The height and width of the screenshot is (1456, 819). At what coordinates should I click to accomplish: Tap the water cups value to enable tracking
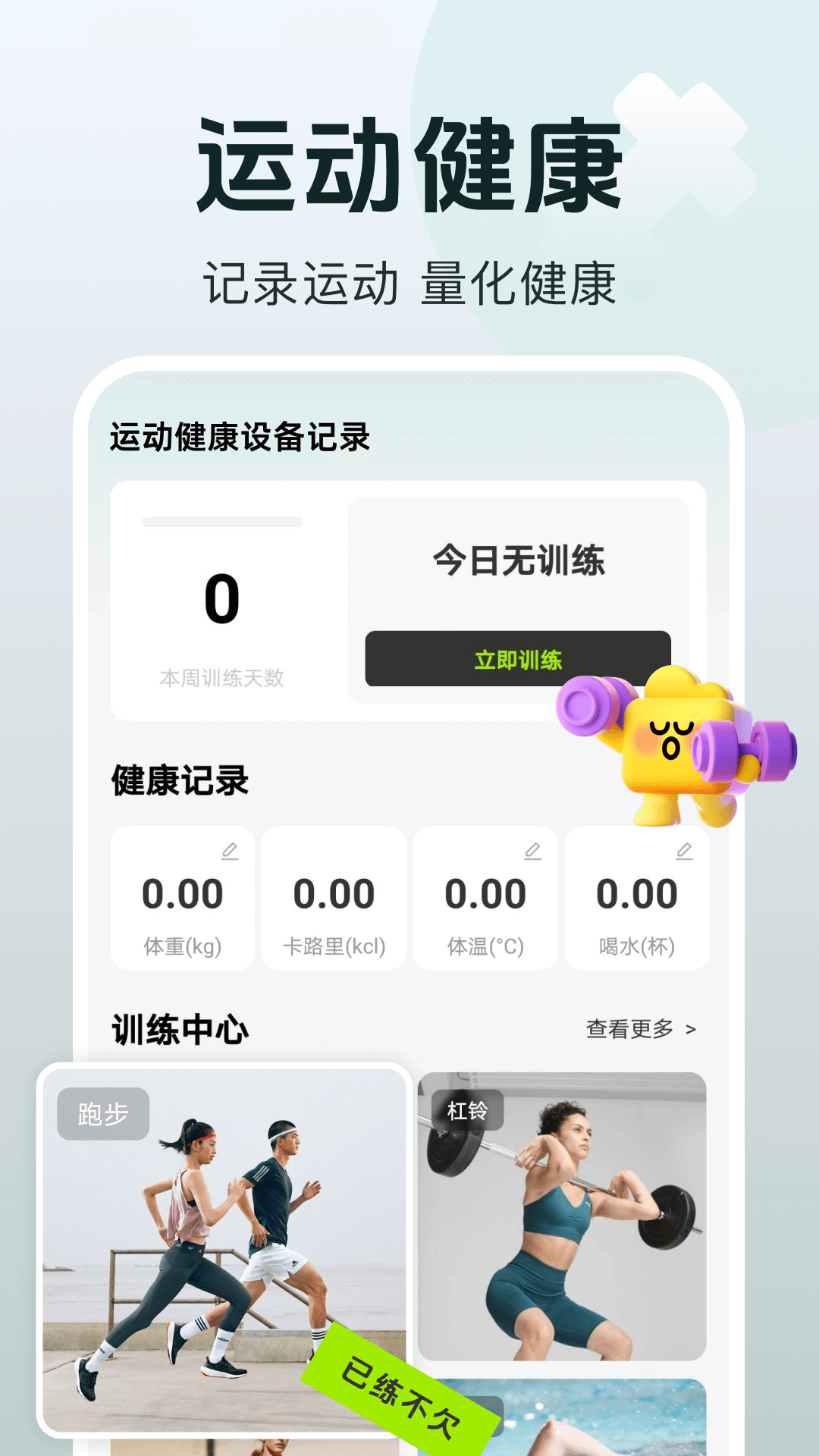pyautogui.click(x=637, y=893)
